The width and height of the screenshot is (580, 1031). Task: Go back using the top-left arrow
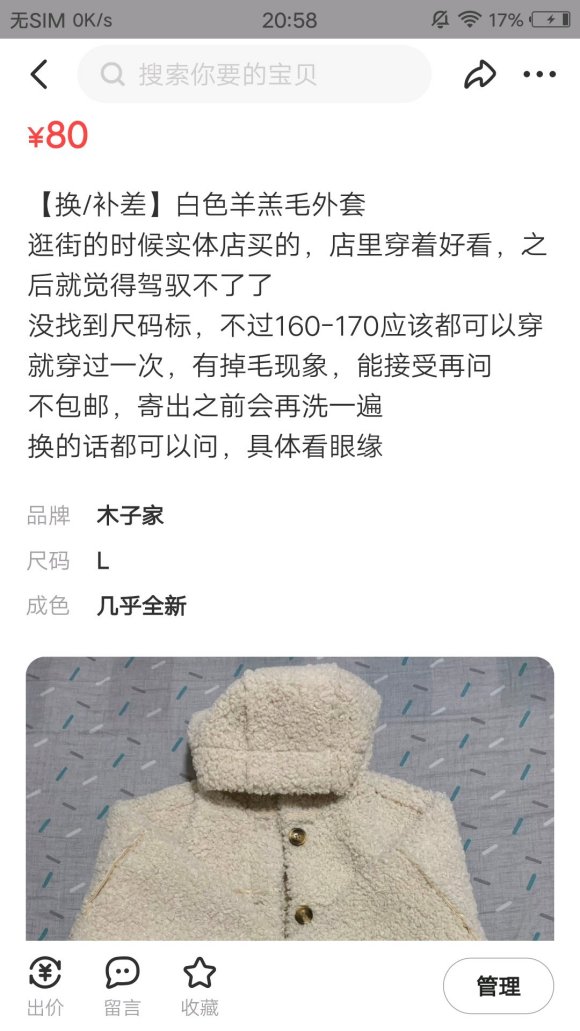39,74
